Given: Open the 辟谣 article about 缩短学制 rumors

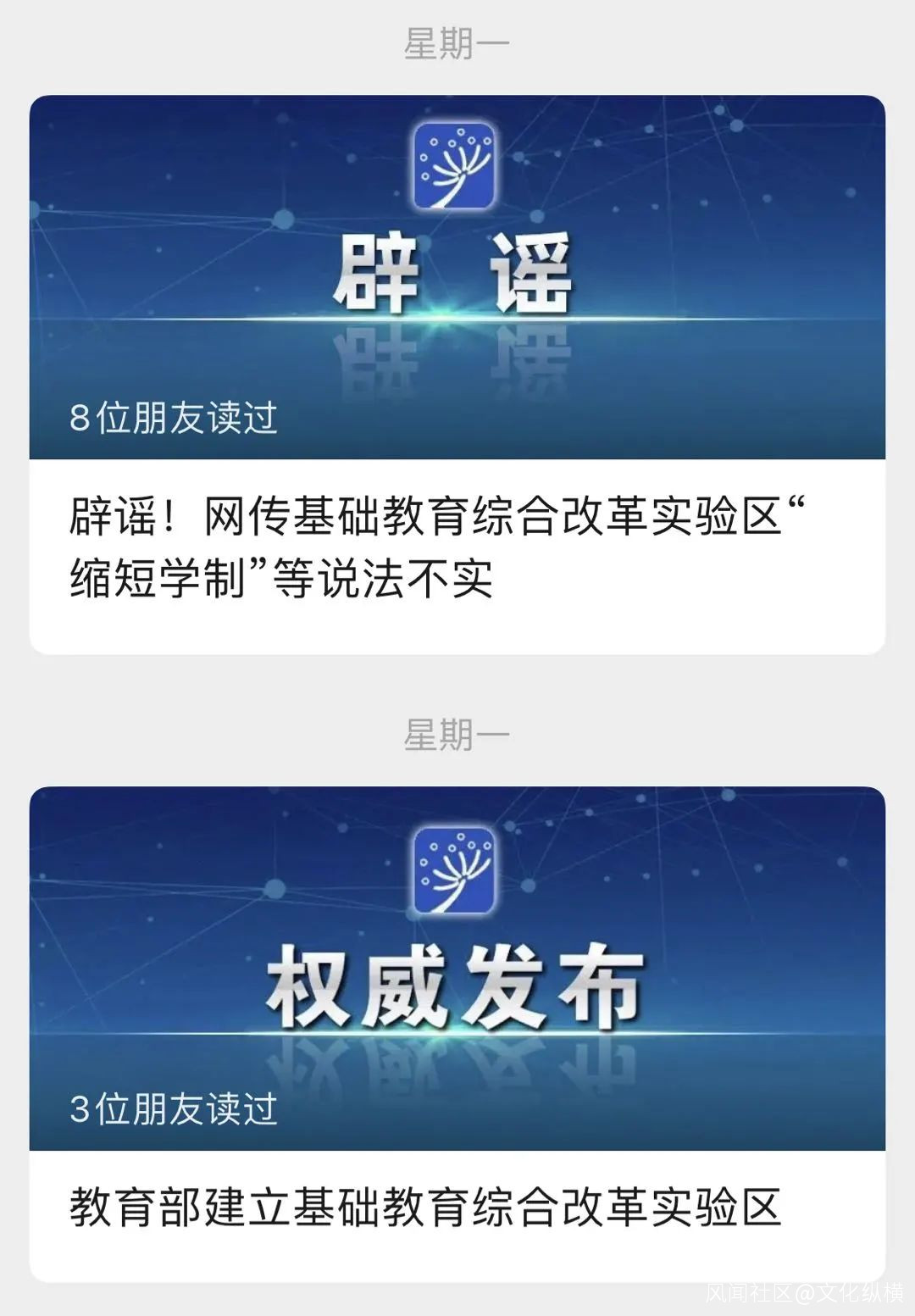Looking at the screenshot, I should tap(457, 375).
